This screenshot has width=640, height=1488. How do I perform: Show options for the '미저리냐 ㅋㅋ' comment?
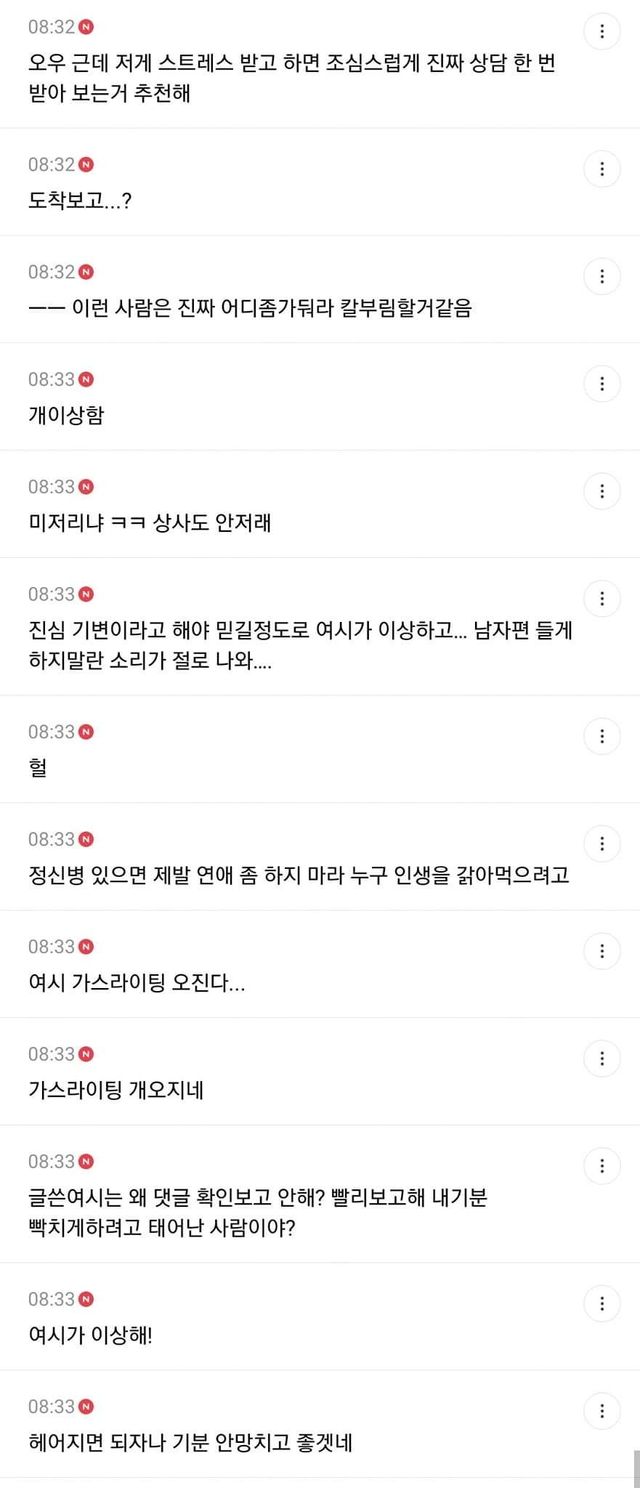pos(602,491)
